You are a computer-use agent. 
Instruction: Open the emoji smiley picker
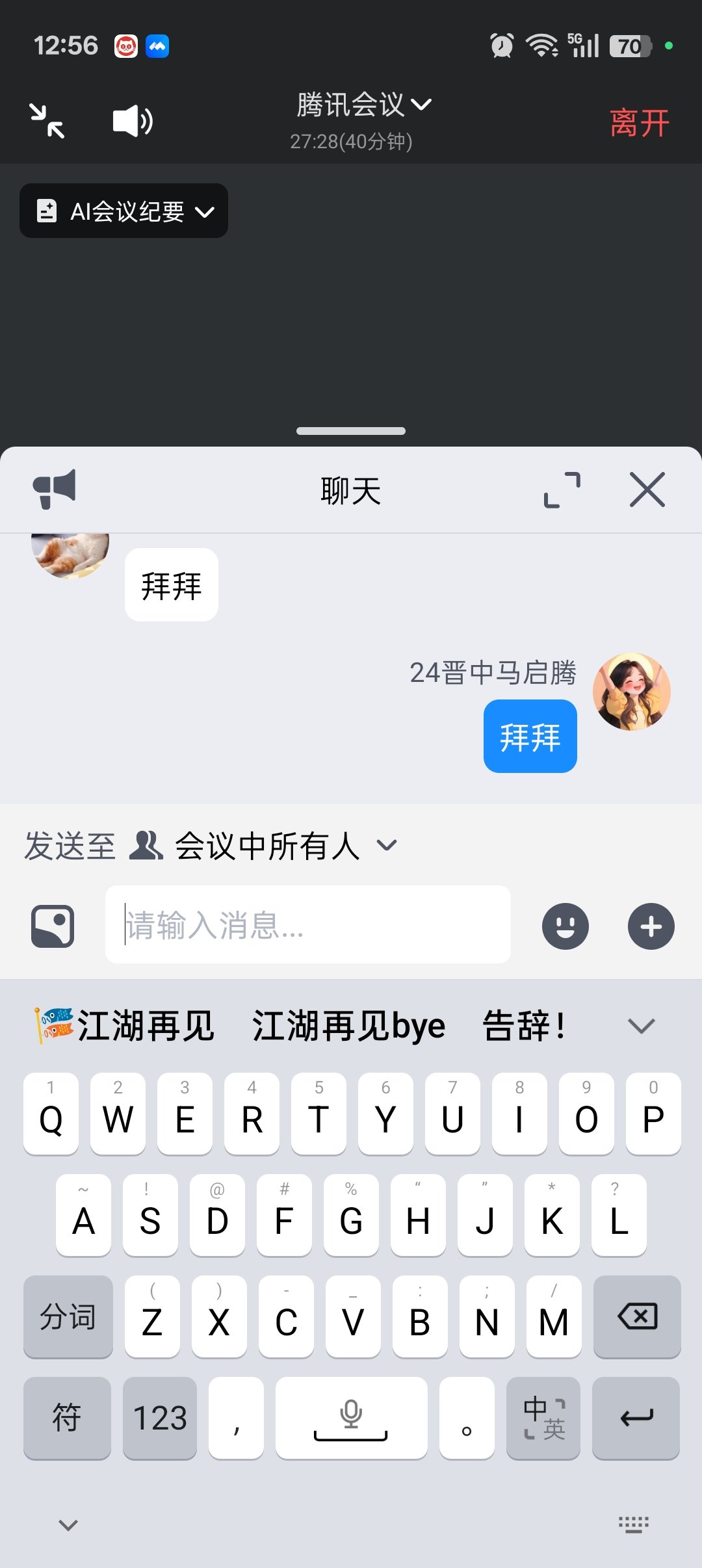(565, 926)
